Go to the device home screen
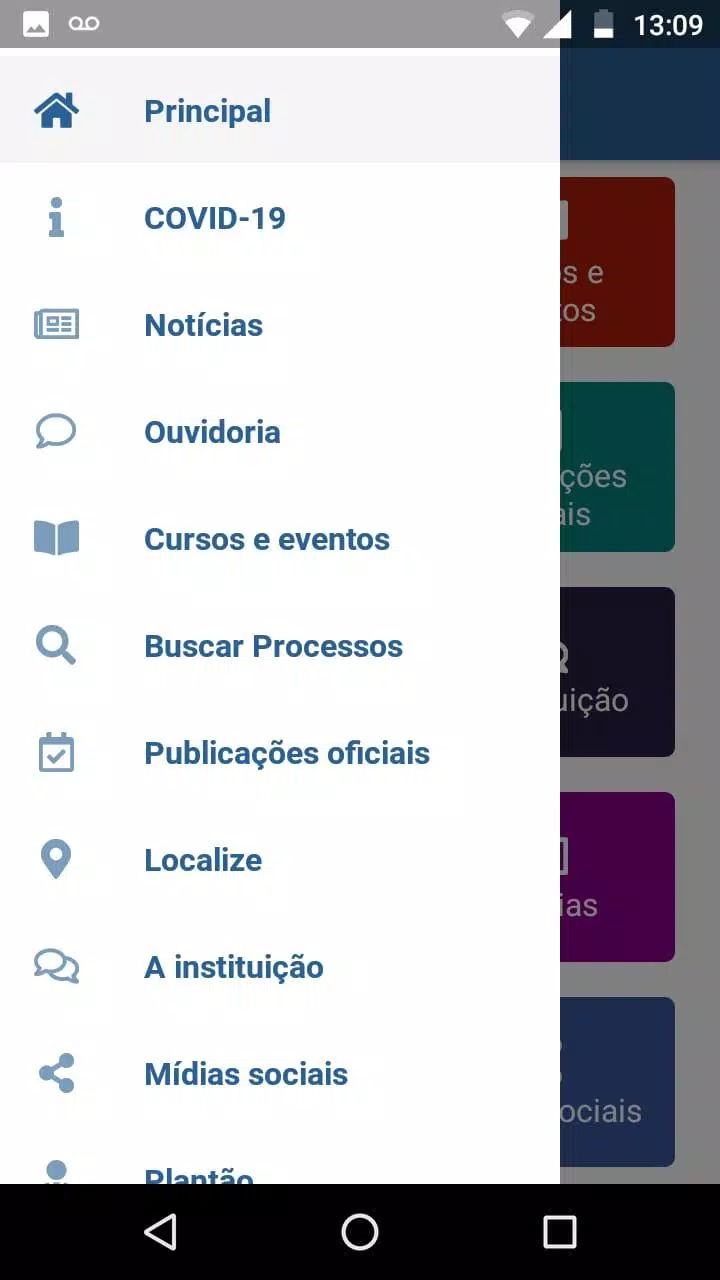The image size is (720, 1280). click(360, 1232)
